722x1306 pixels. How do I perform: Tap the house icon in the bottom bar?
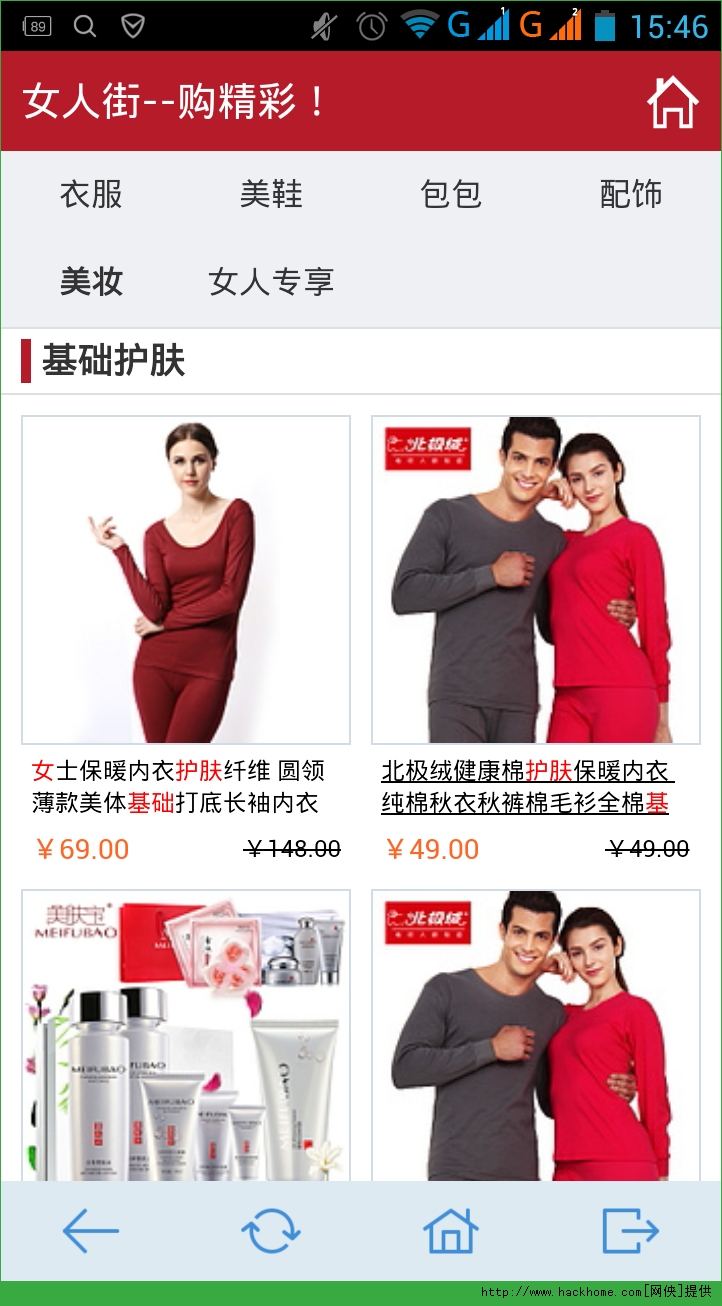[x=451, y=1231]
